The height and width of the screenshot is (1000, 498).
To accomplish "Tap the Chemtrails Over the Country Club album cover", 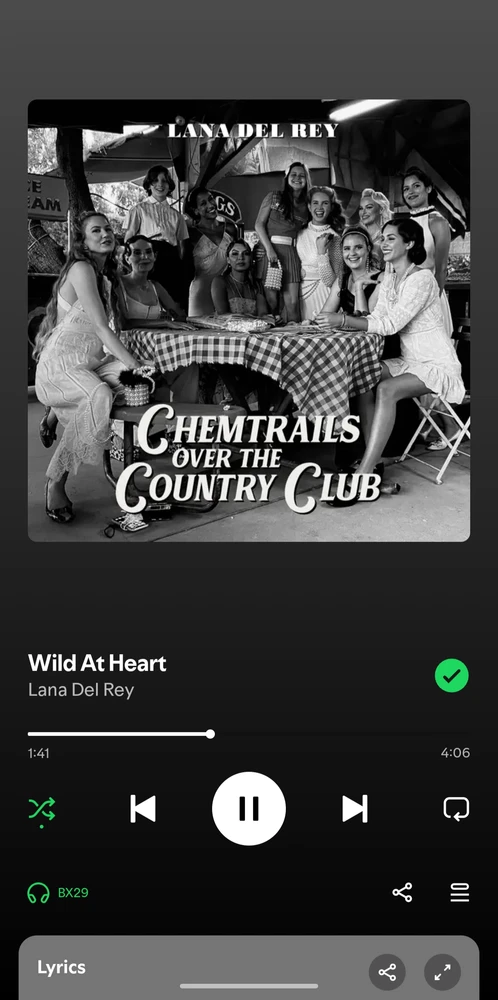I will tap(249, 320).
